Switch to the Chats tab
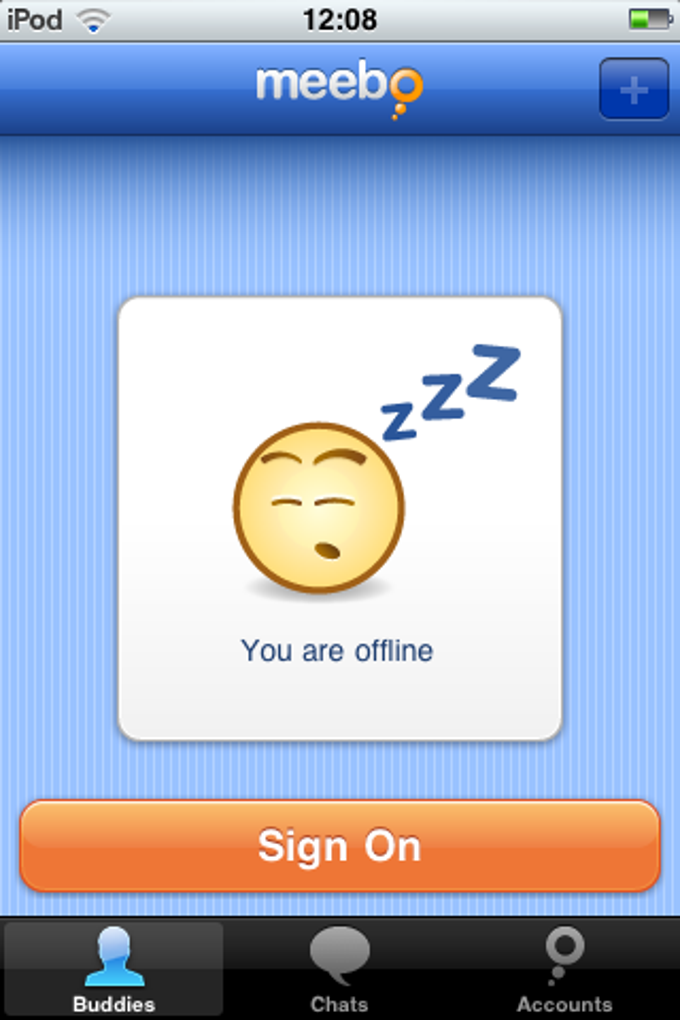 (339, 970)
